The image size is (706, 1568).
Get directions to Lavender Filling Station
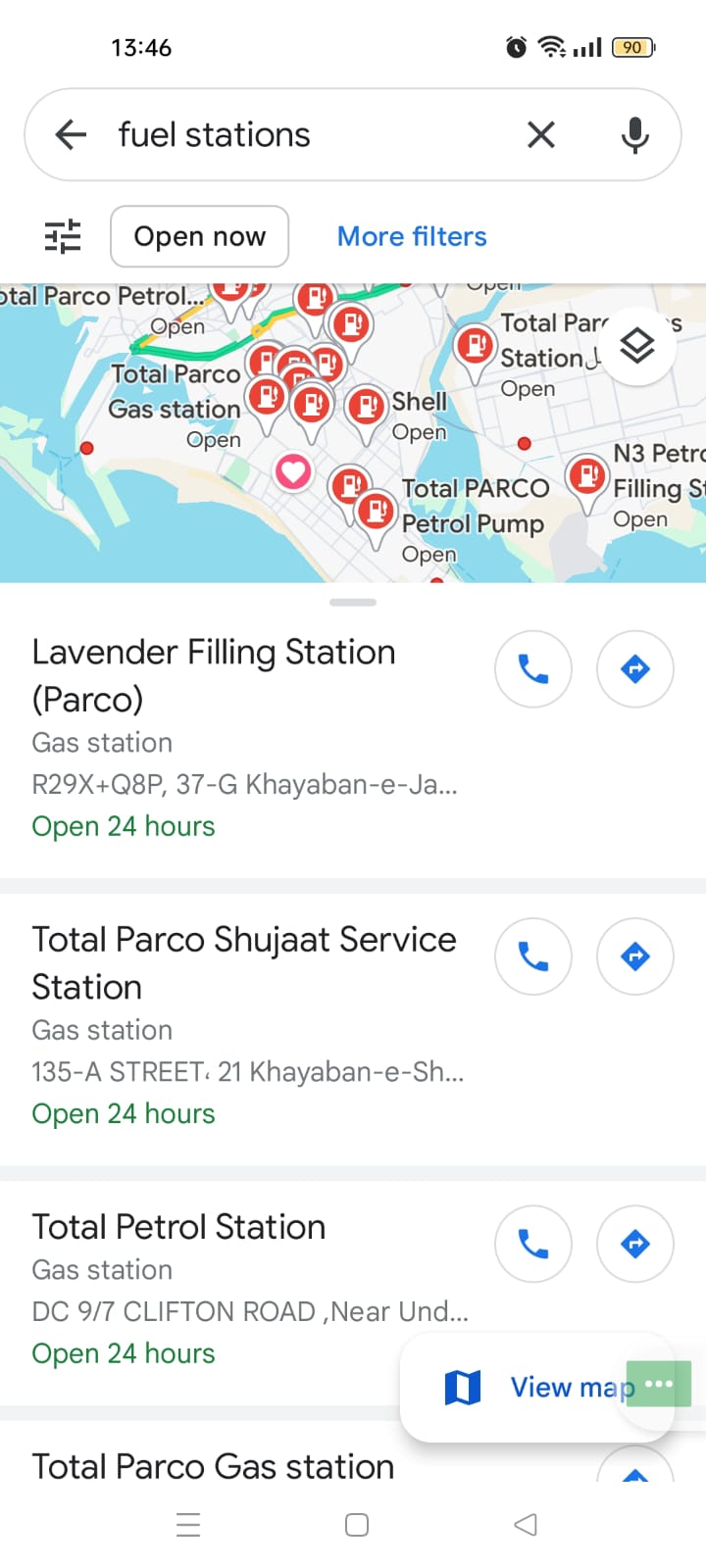pos(635,669)
